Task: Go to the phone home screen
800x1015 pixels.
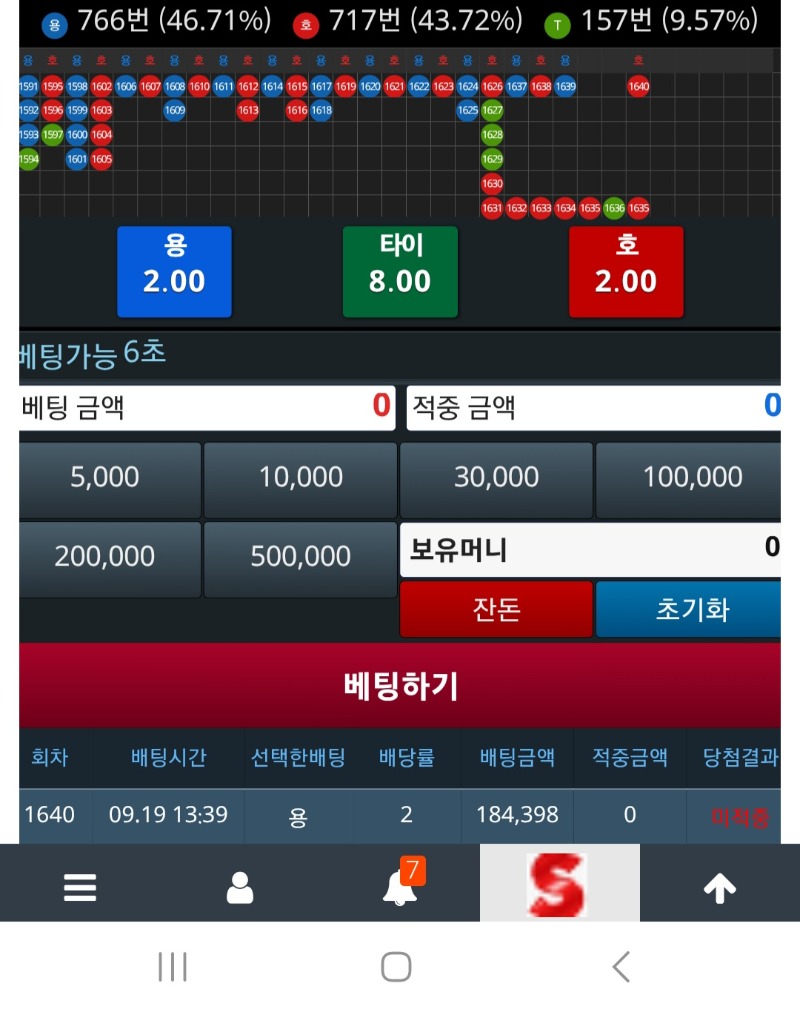Action: coord(397,967)
